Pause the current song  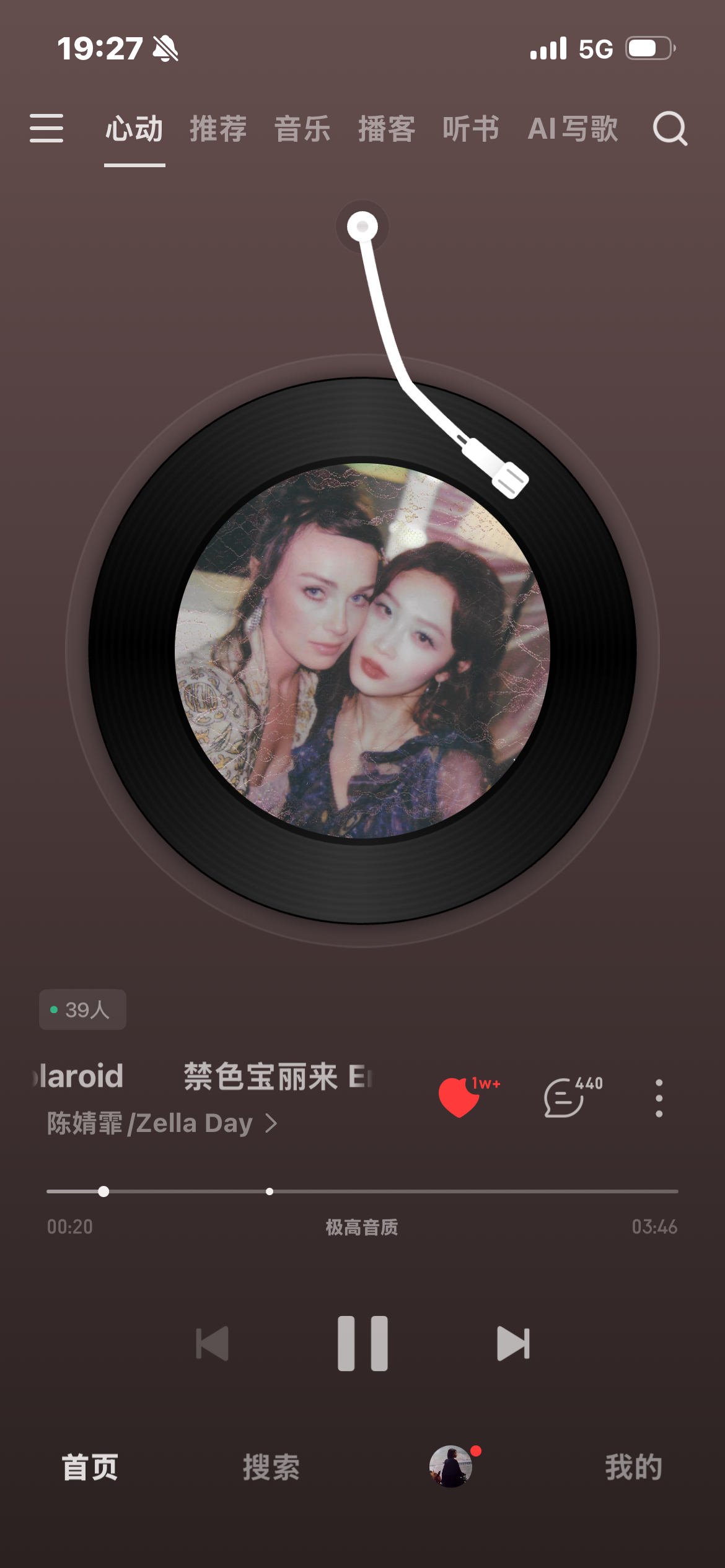click(362, 1343)
